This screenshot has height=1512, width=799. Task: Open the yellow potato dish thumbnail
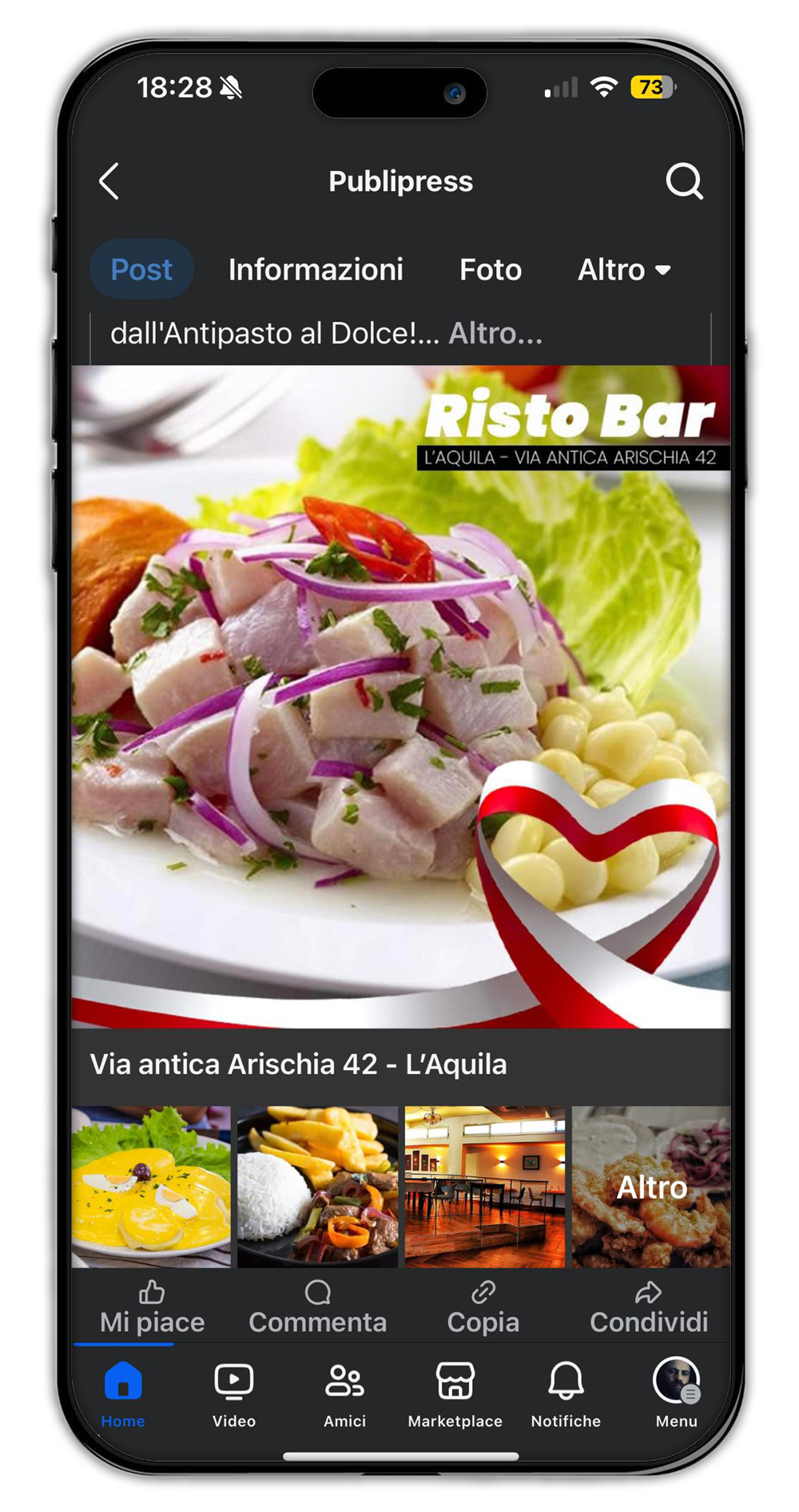151,1186
